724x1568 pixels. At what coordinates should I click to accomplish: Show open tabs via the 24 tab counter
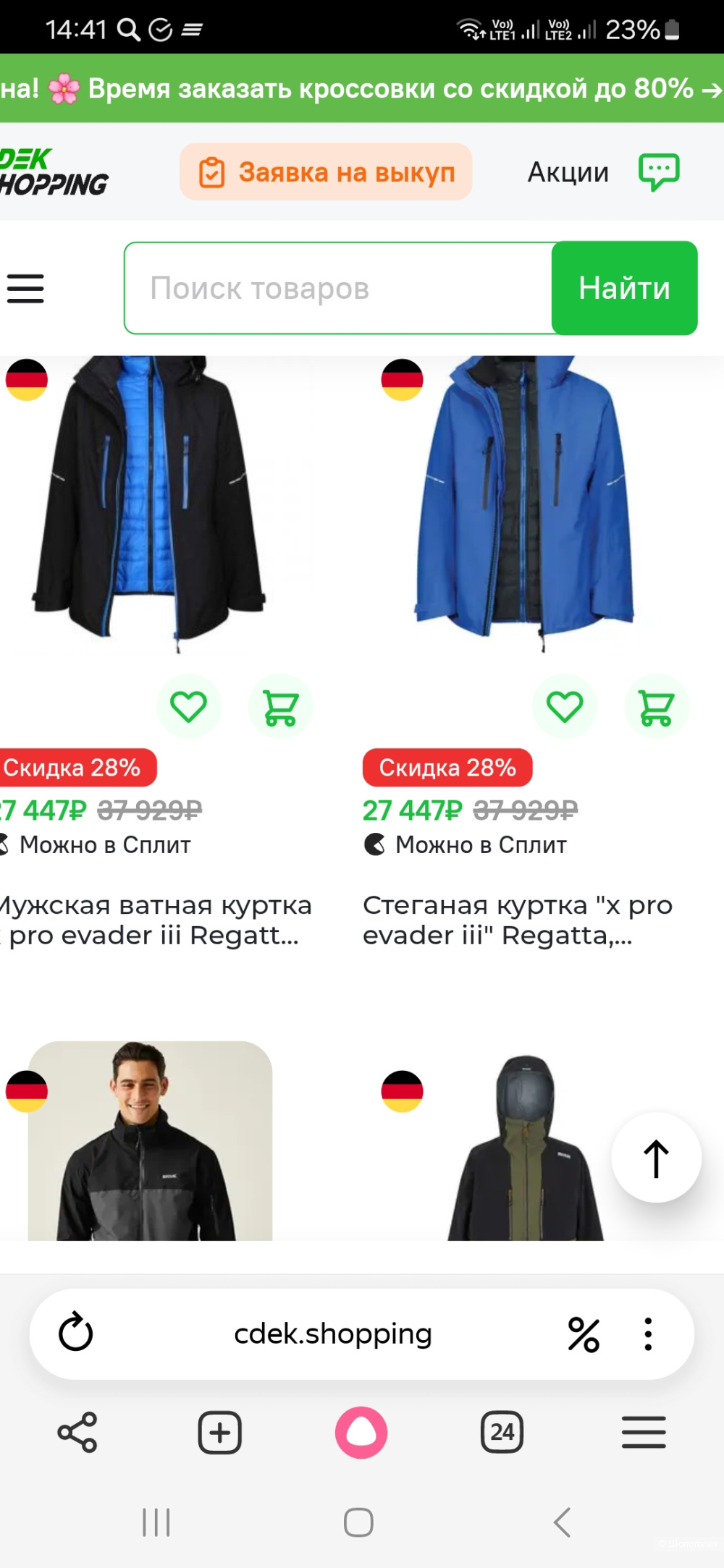[503, 1433]
